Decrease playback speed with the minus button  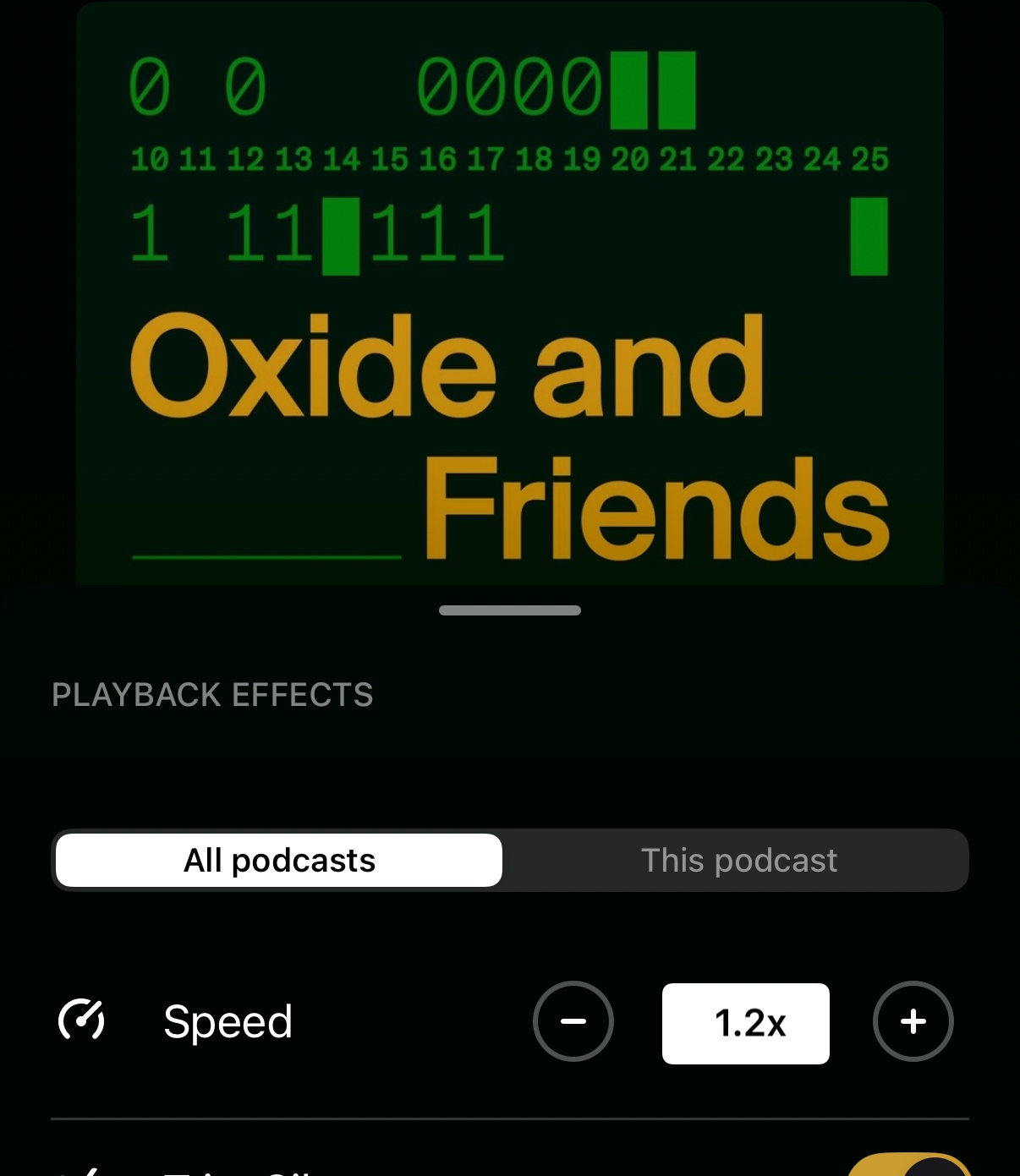pos(573,1021)
